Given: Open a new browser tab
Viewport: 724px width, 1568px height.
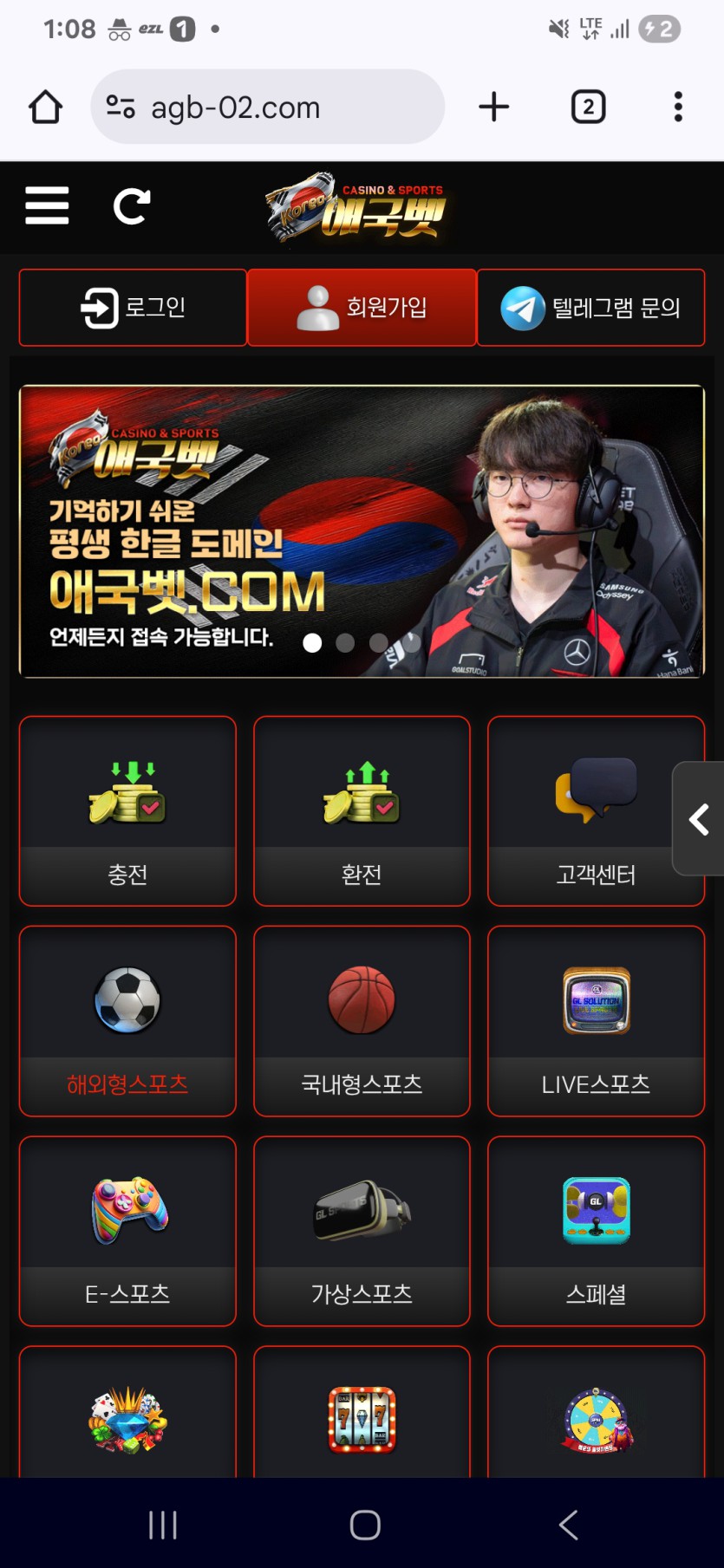Looking at the screenshot, I should (493, 107).
